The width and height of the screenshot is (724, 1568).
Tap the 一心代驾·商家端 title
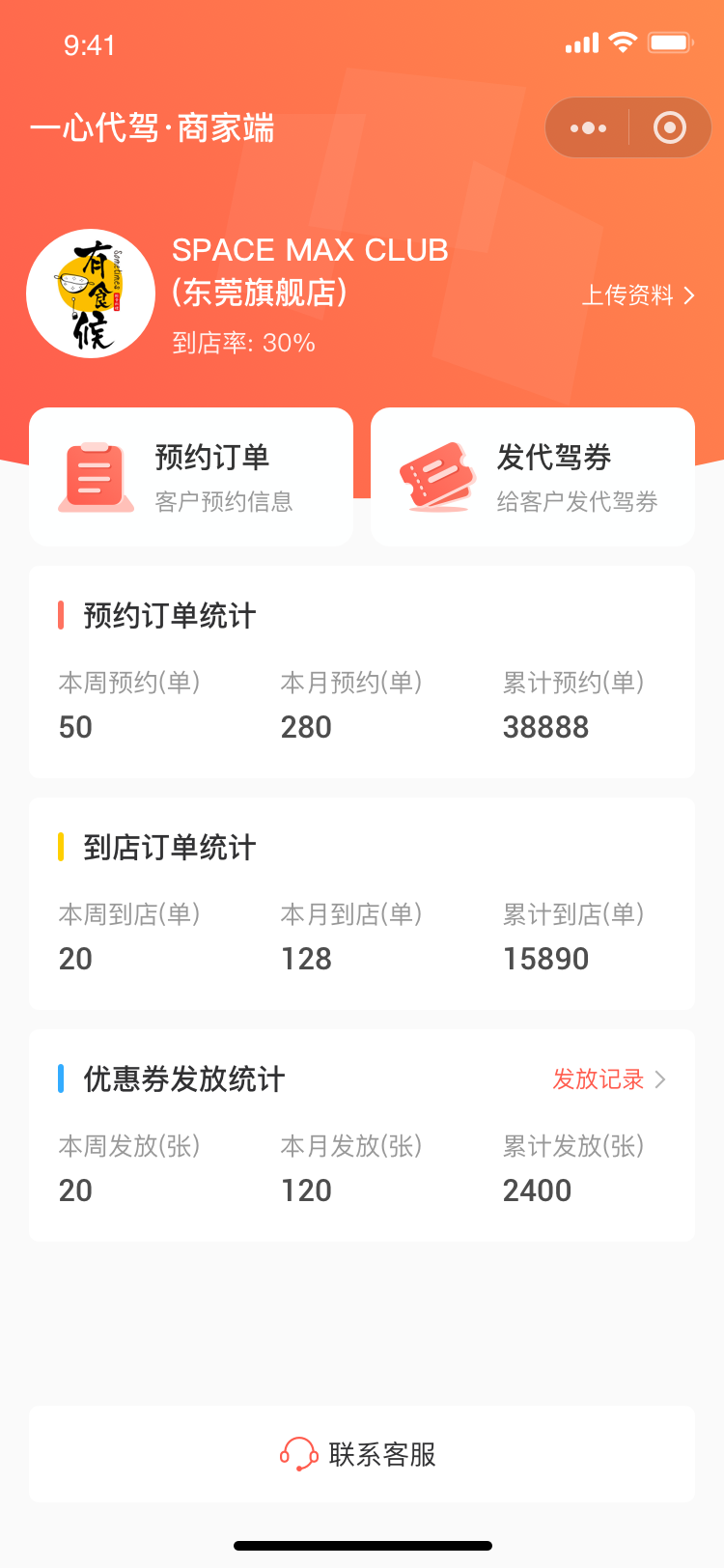[154, 126]
